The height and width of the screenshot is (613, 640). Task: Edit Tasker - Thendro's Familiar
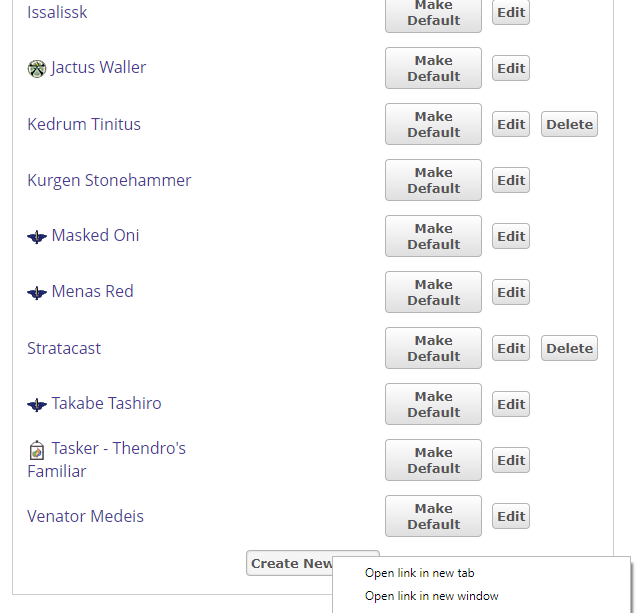pyautogui.click(x=510, y=461)
